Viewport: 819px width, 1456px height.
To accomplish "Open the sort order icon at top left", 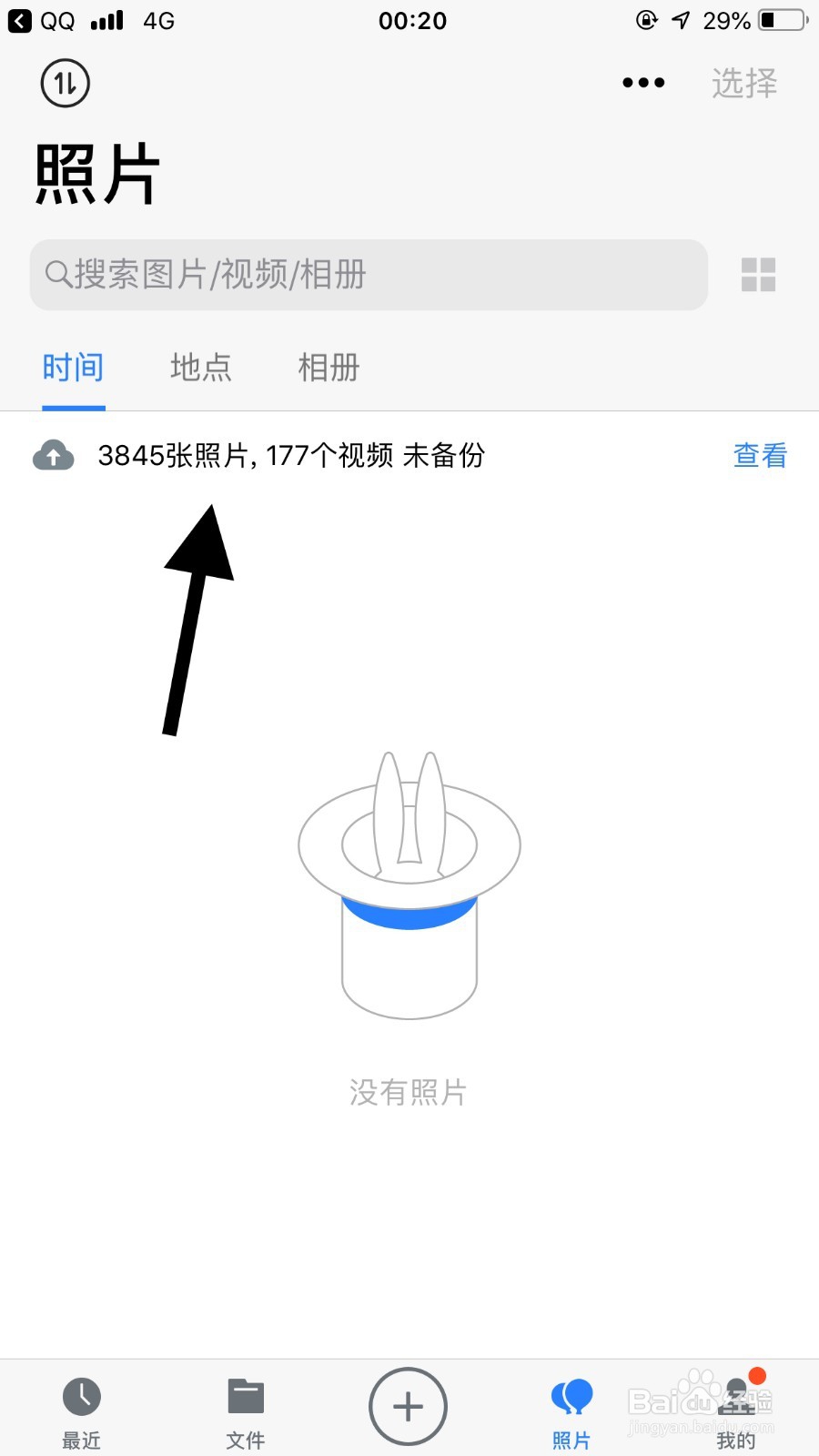I will pos(64,83).
